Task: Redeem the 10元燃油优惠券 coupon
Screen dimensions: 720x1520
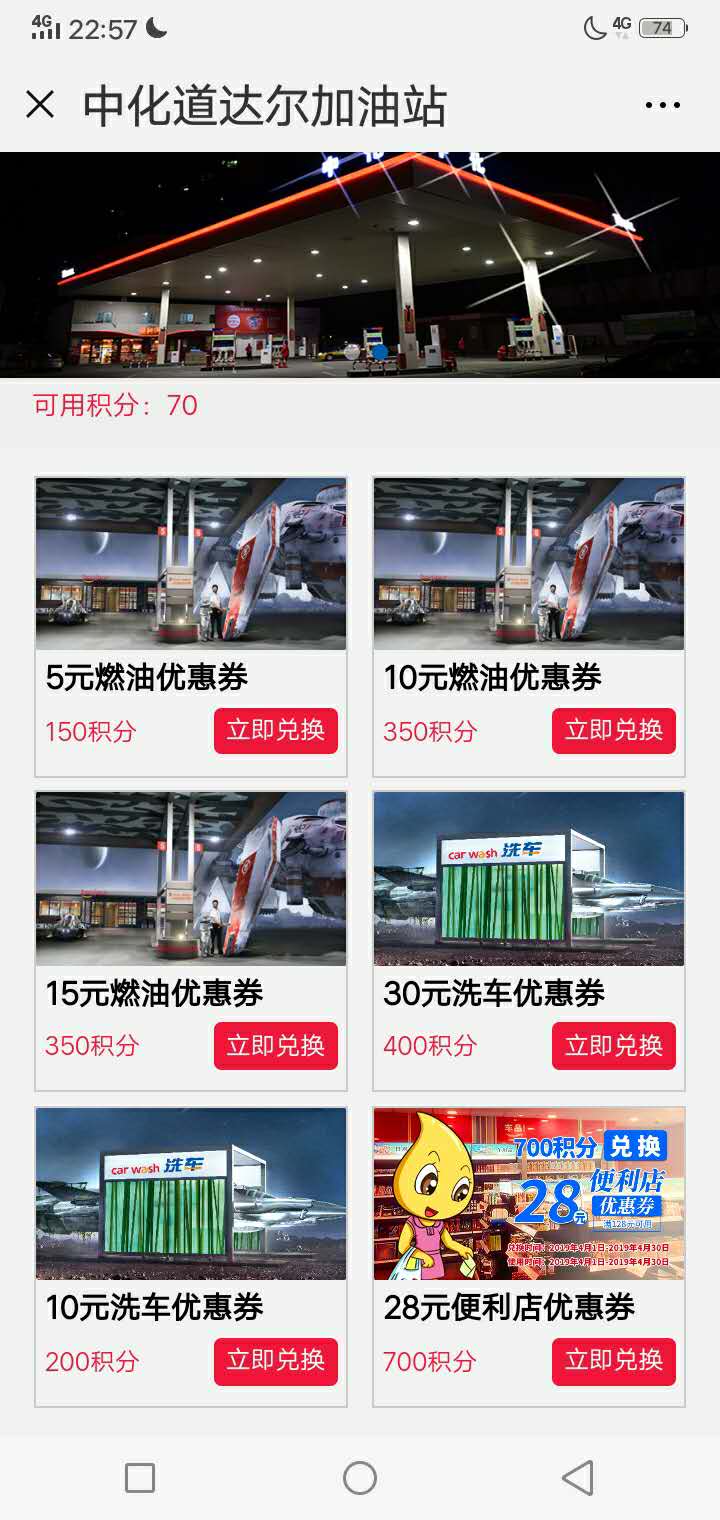Action: 613,731
